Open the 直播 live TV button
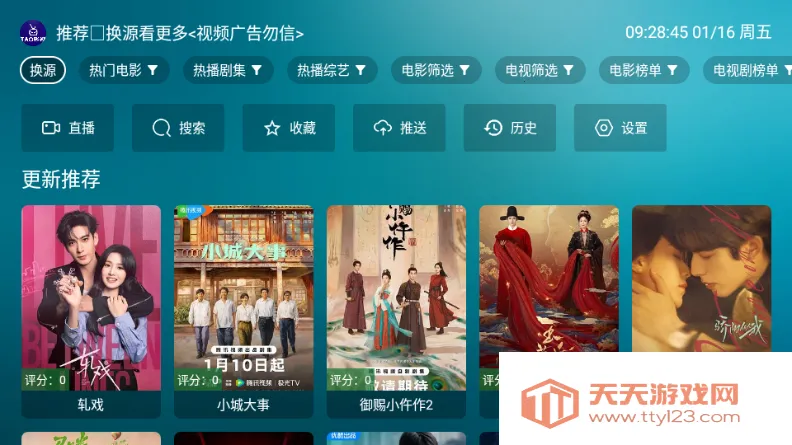Image resolution: width=792 pixels, height=445 pixels. pyautogui.click(x=68, y=128)
